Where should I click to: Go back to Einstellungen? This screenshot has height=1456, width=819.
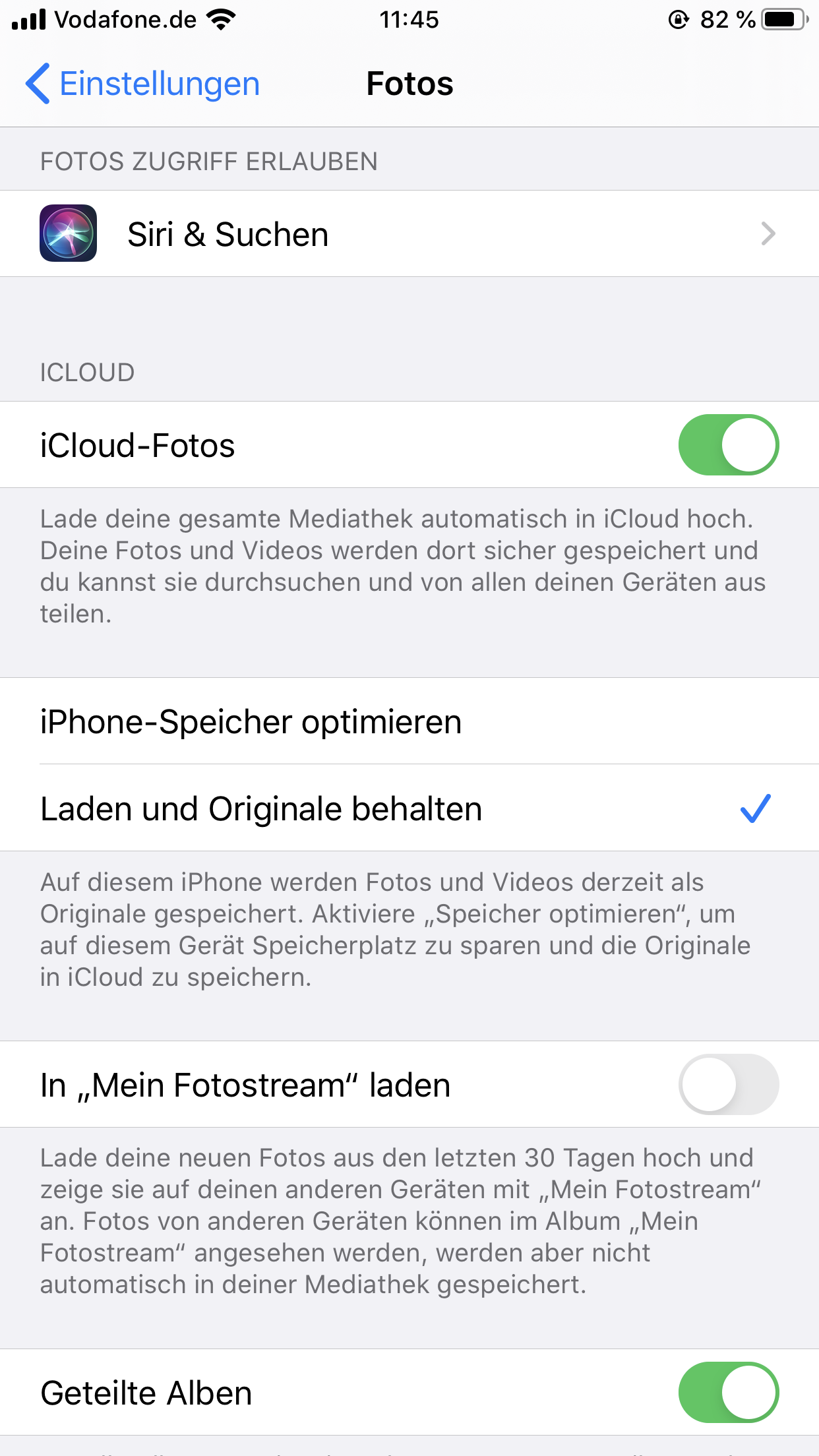click(x=142, y=84)
